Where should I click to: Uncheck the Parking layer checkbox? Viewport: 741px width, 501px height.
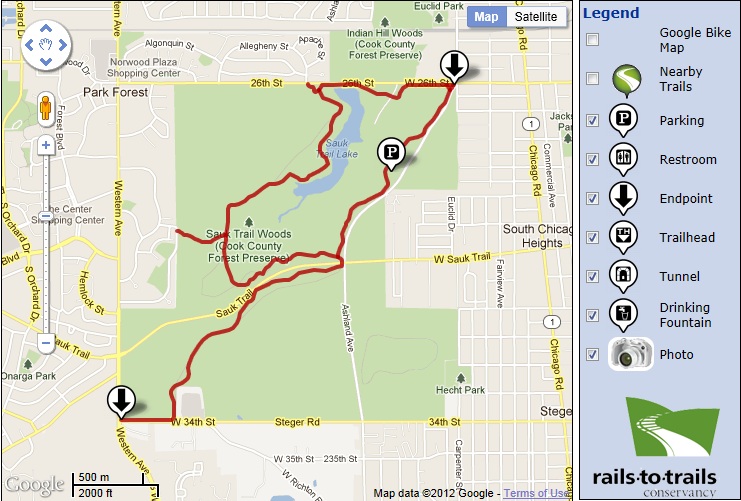click(x=593, y=120)
